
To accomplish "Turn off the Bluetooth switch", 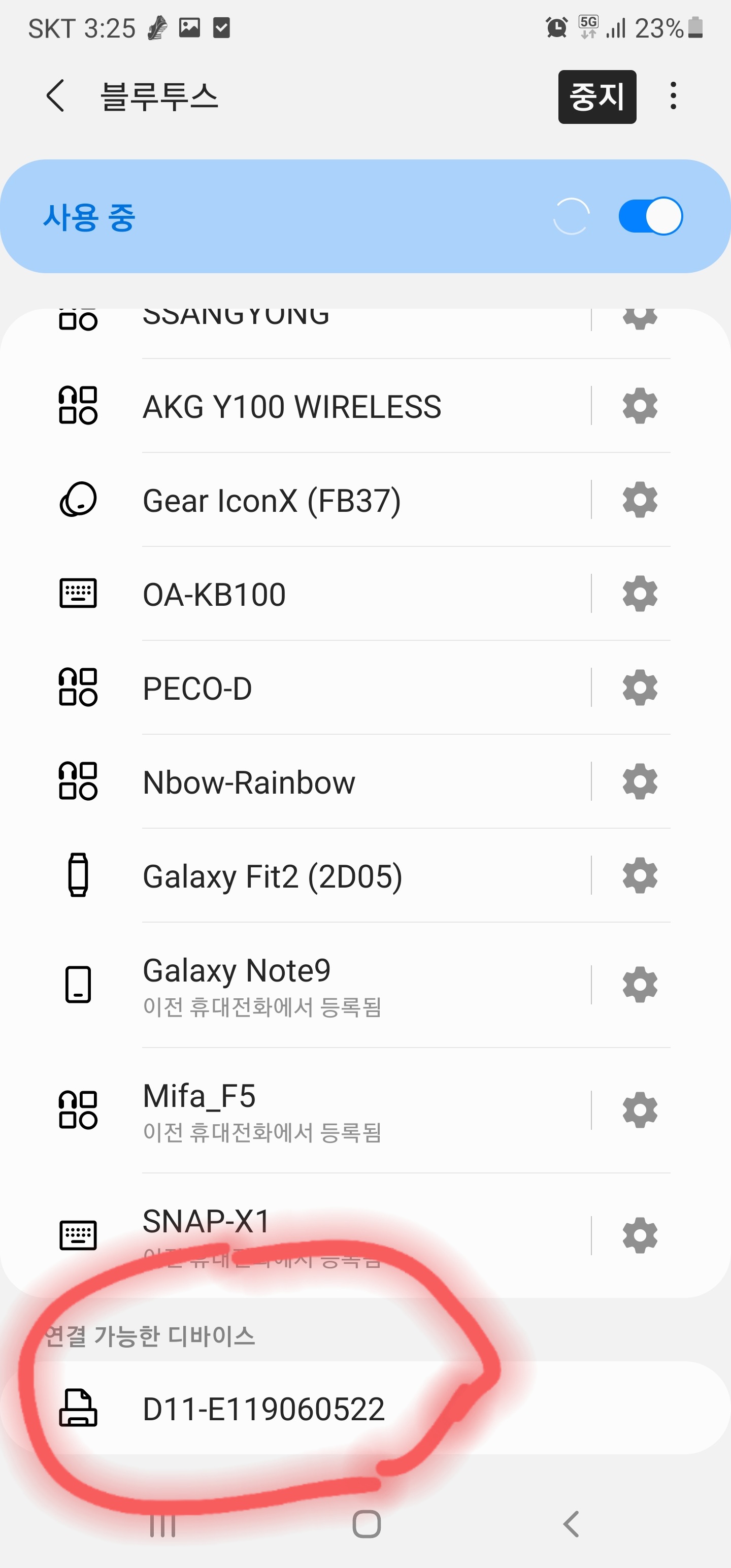I will pyautogui.click(x=650, y=216).
